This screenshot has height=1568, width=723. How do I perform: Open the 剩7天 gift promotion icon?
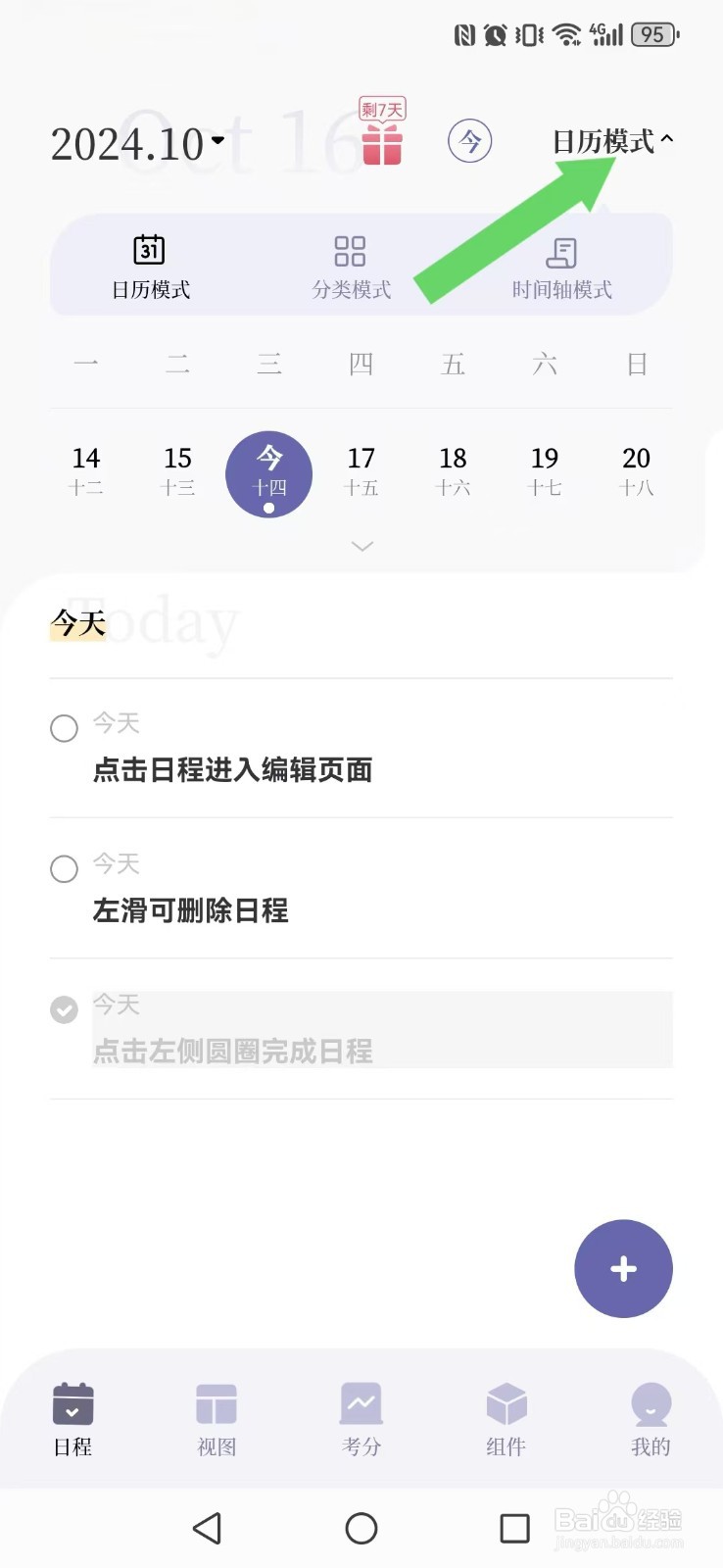click(x=380, y=137)
